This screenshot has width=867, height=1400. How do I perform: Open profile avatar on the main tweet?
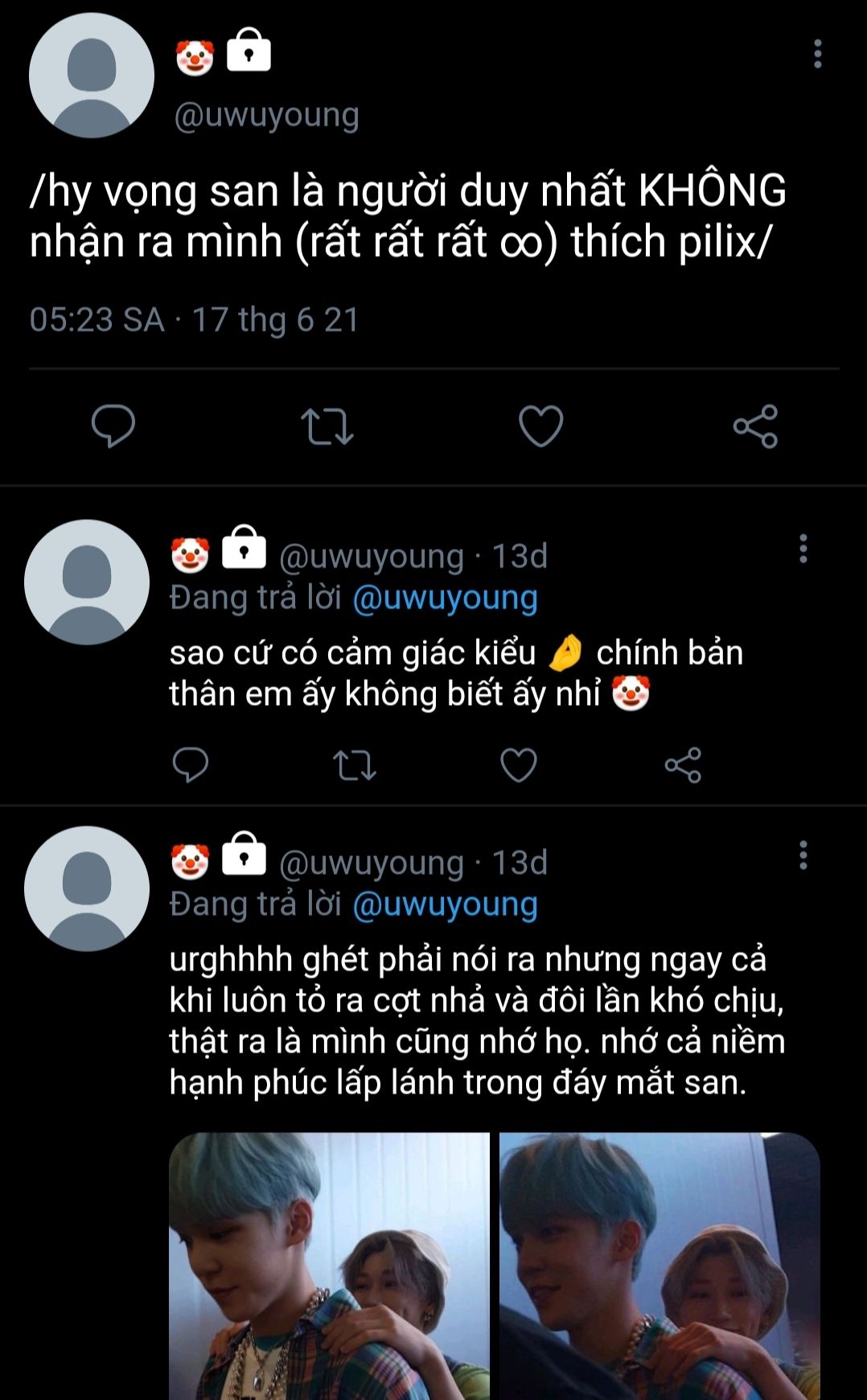[92, 76]
